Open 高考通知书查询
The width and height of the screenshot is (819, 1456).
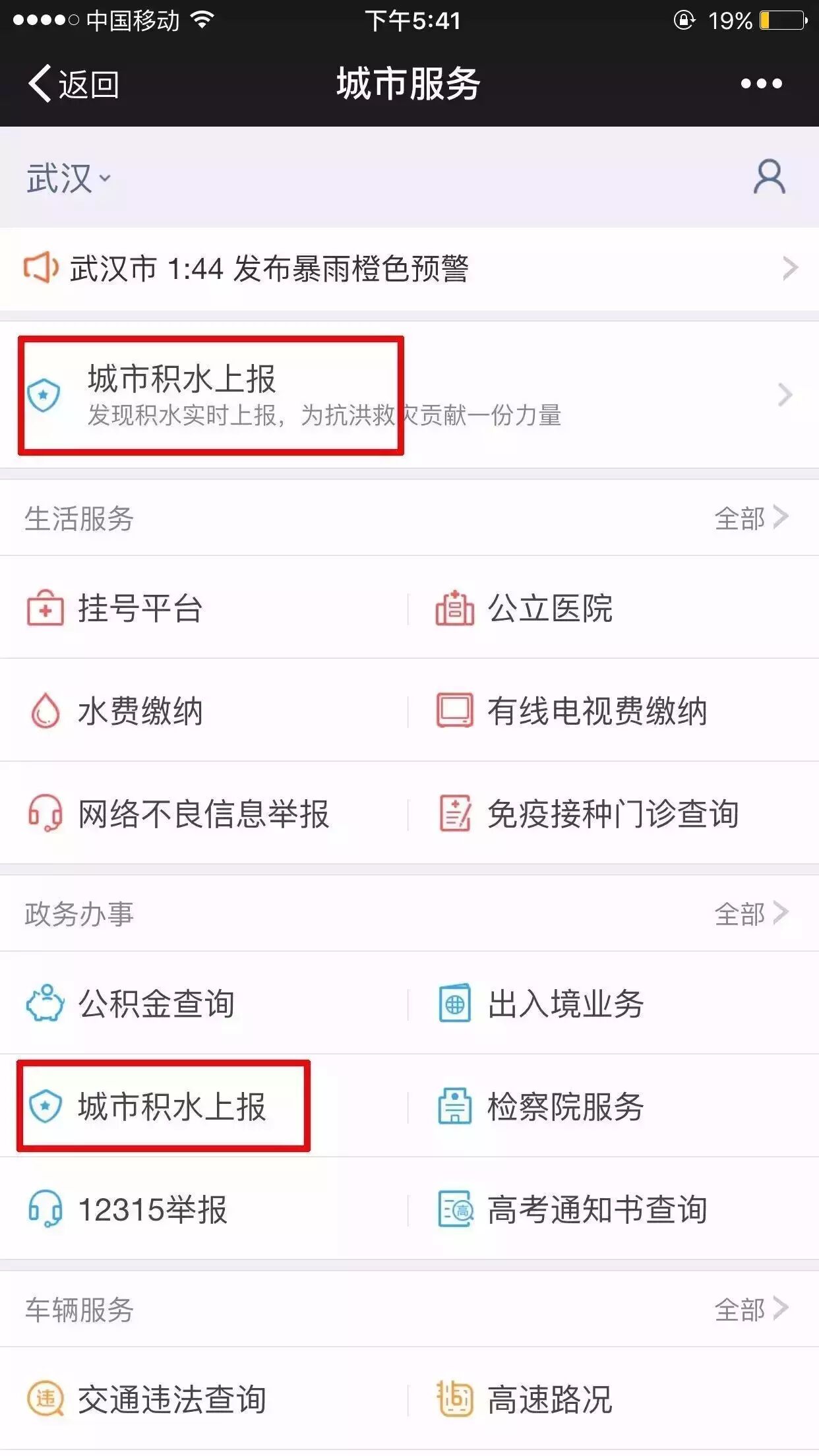pos(596,1209)
